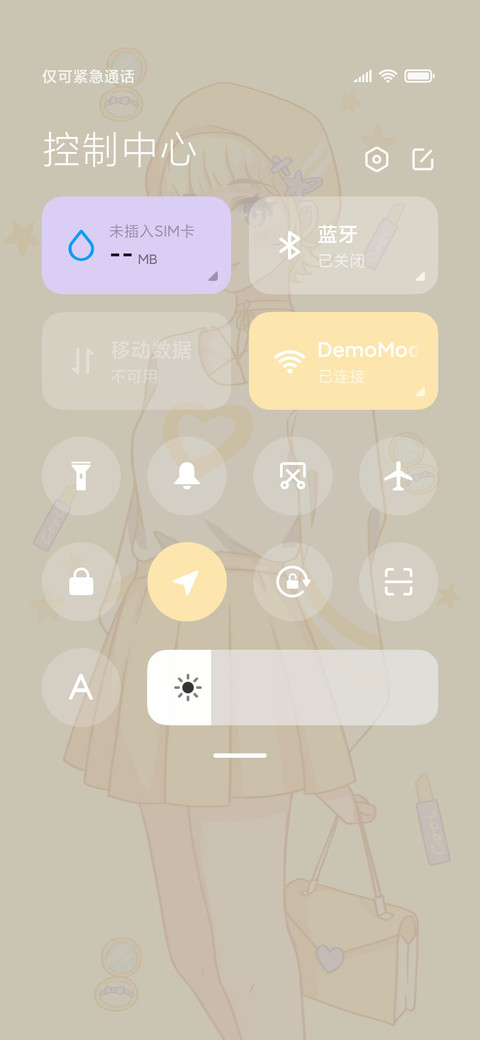Turn on the flashlight
Screen dimensions: 480x1040
(x=81, y=476)
